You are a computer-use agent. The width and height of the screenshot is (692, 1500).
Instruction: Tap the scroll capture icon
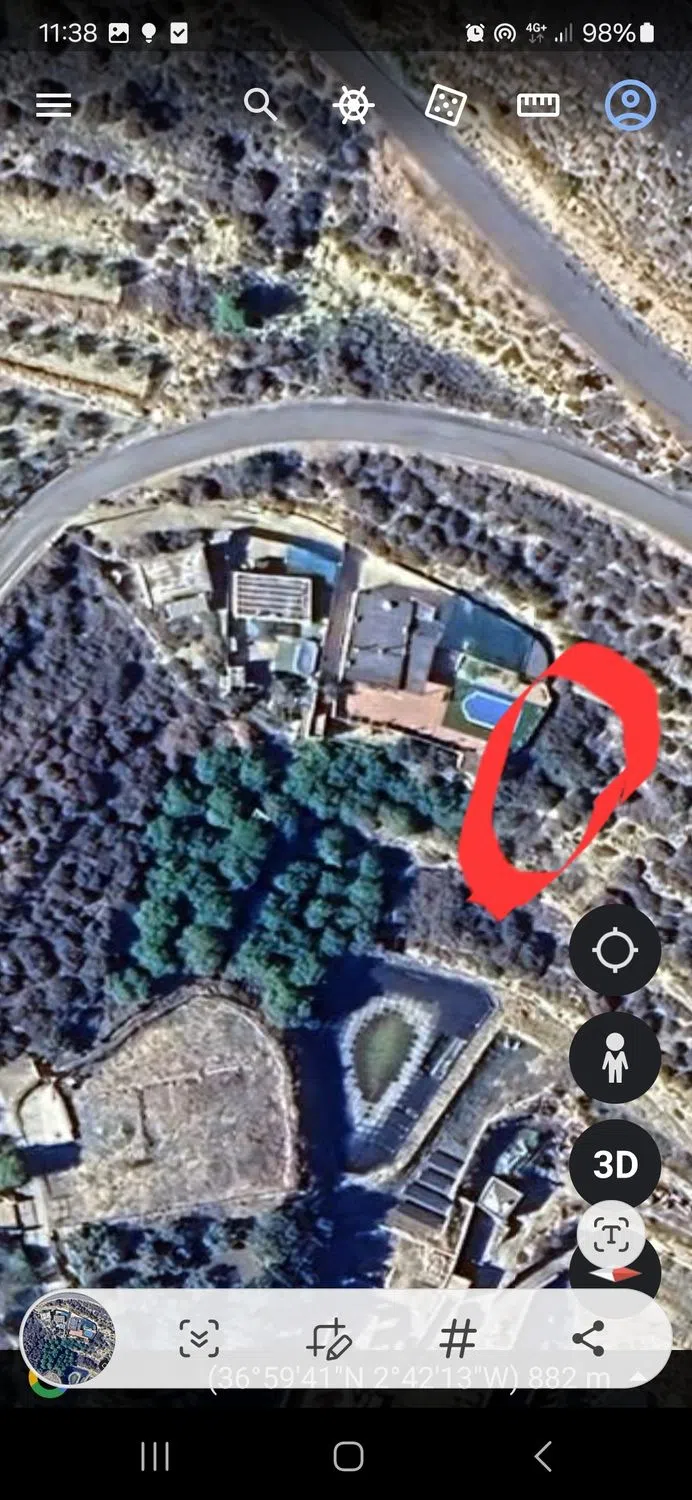pyautogui.click(x=199, y=1338)
